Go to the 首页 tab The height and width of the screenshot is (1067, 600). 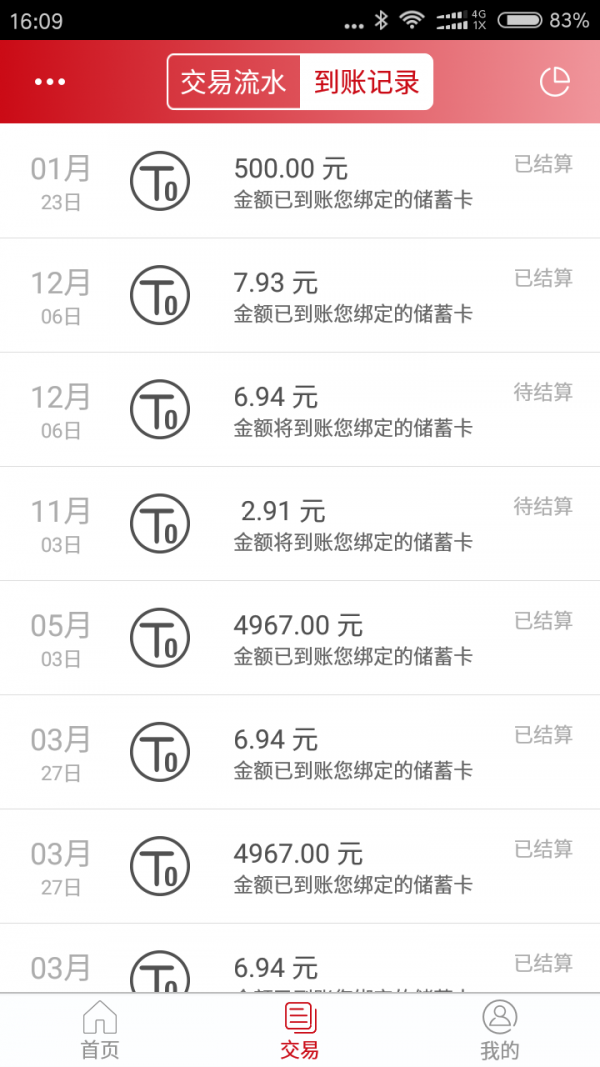[100, 1030]
